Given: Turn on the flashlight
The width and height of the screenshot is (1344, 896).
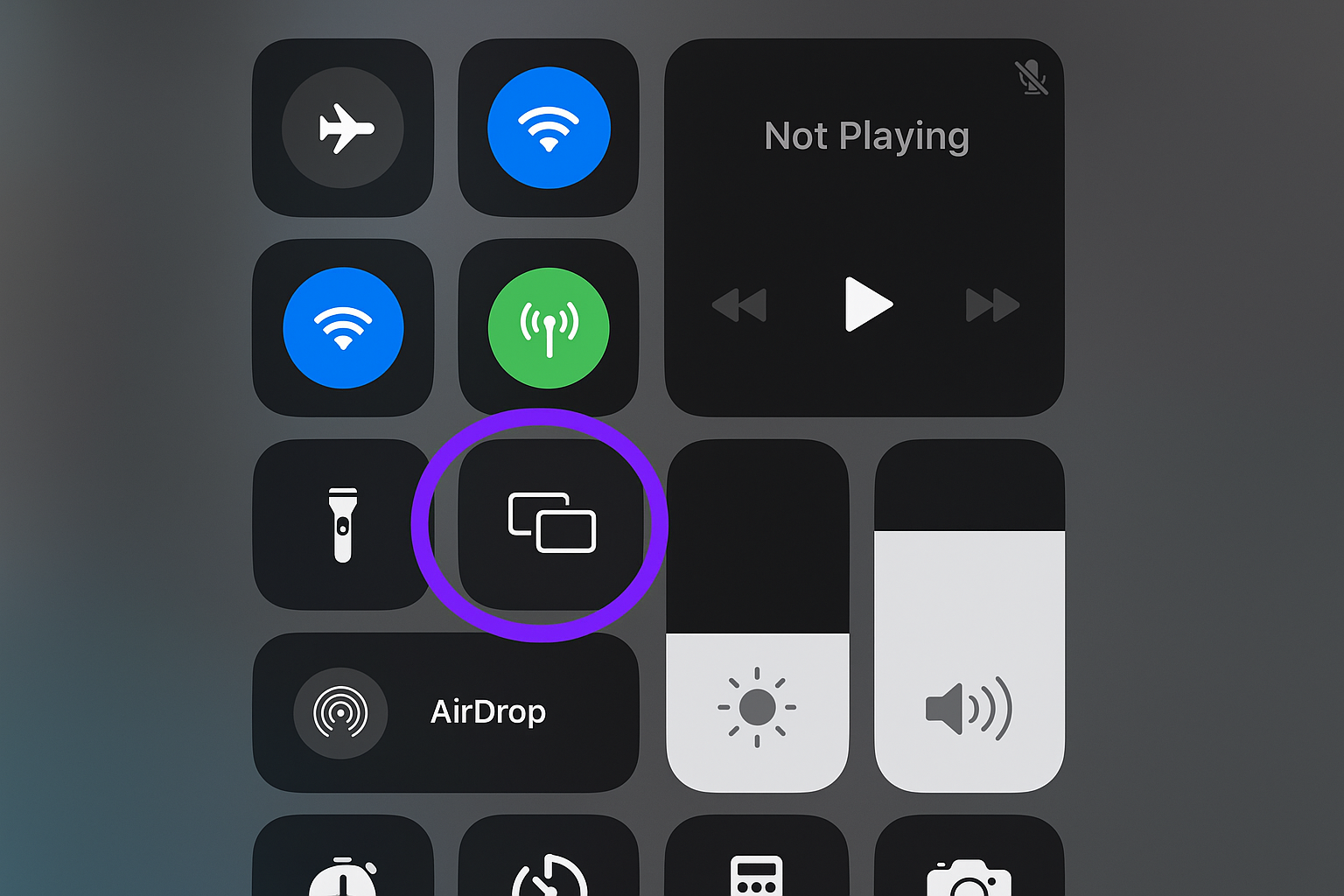Looking at the screenshot, I should click(343, 525).
